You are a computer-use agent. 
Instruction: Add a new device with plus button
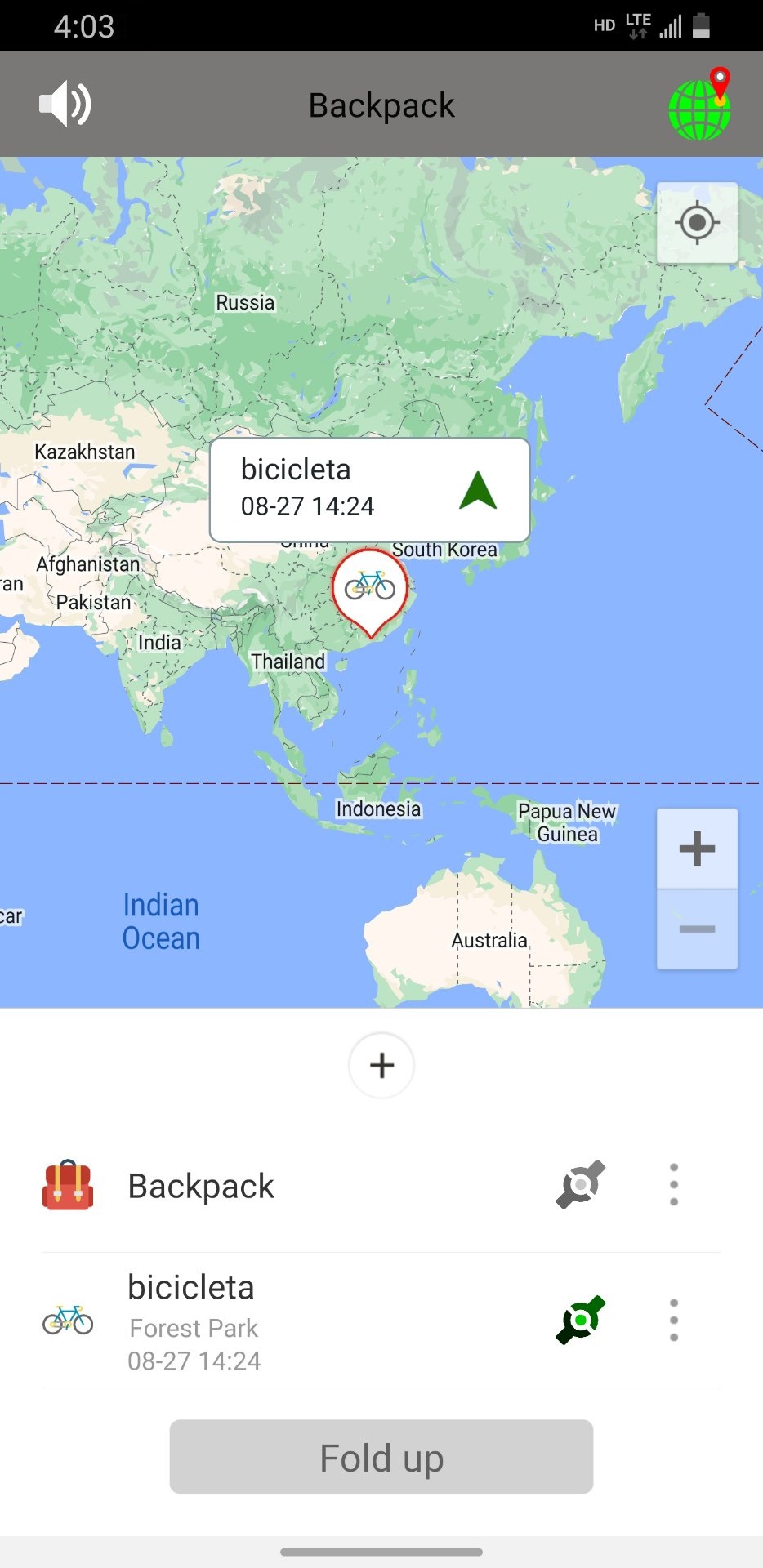coord(381,1065)
